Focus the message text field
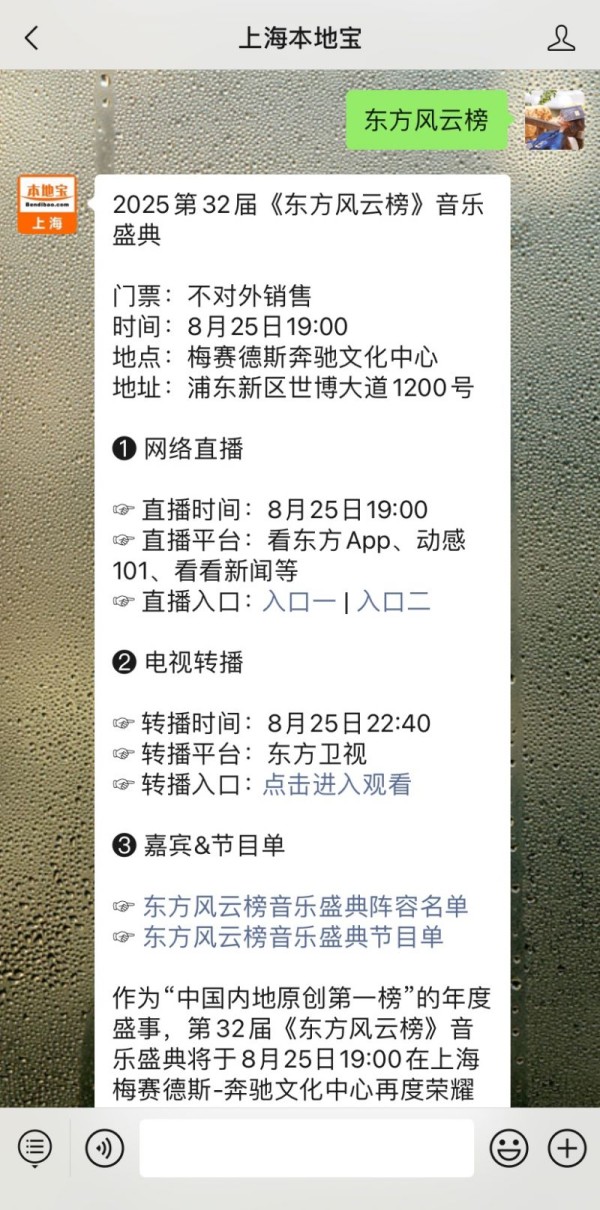 [x=306, y=1148]
